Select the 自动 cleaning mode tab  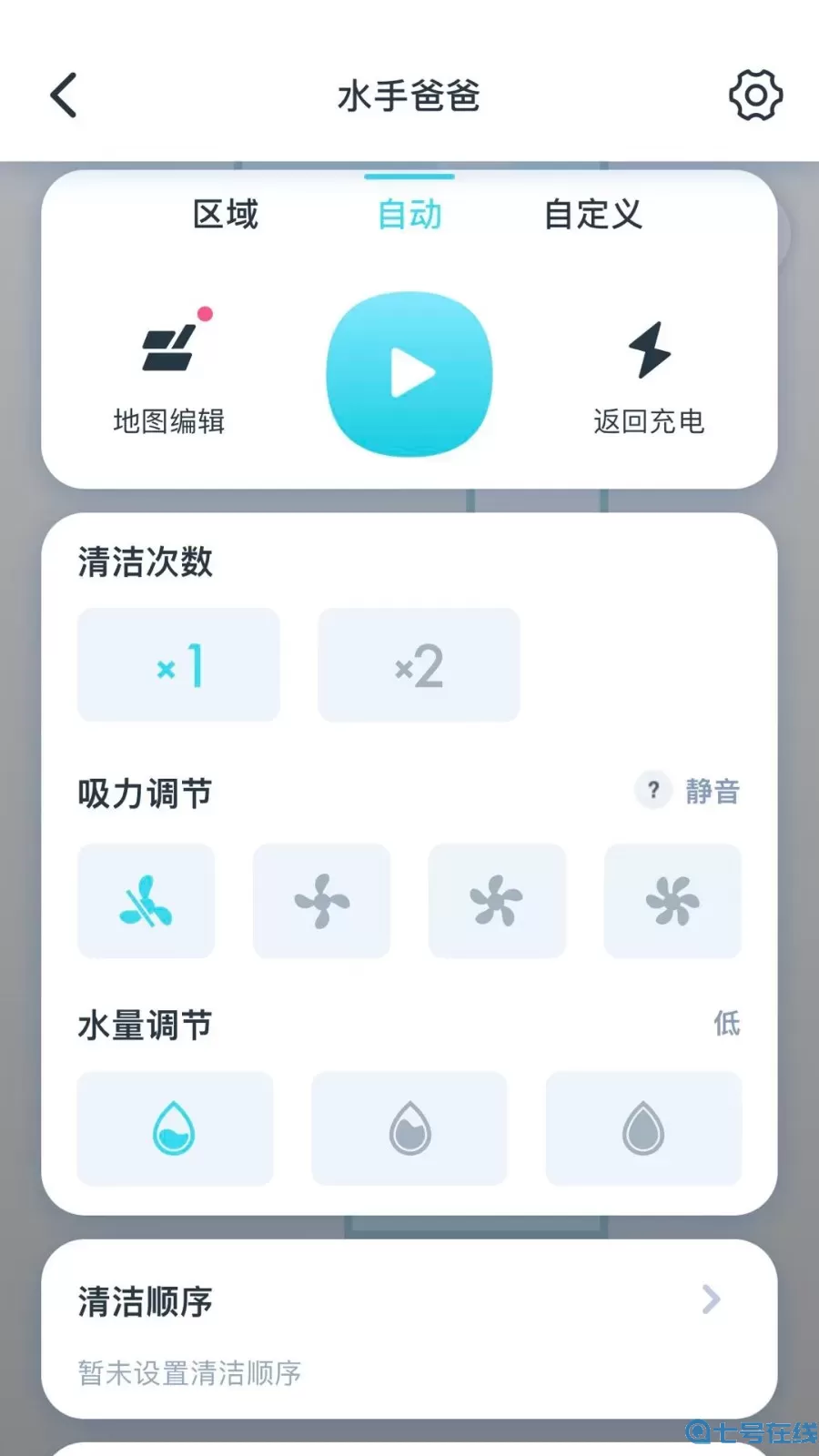tap(409, 214)
